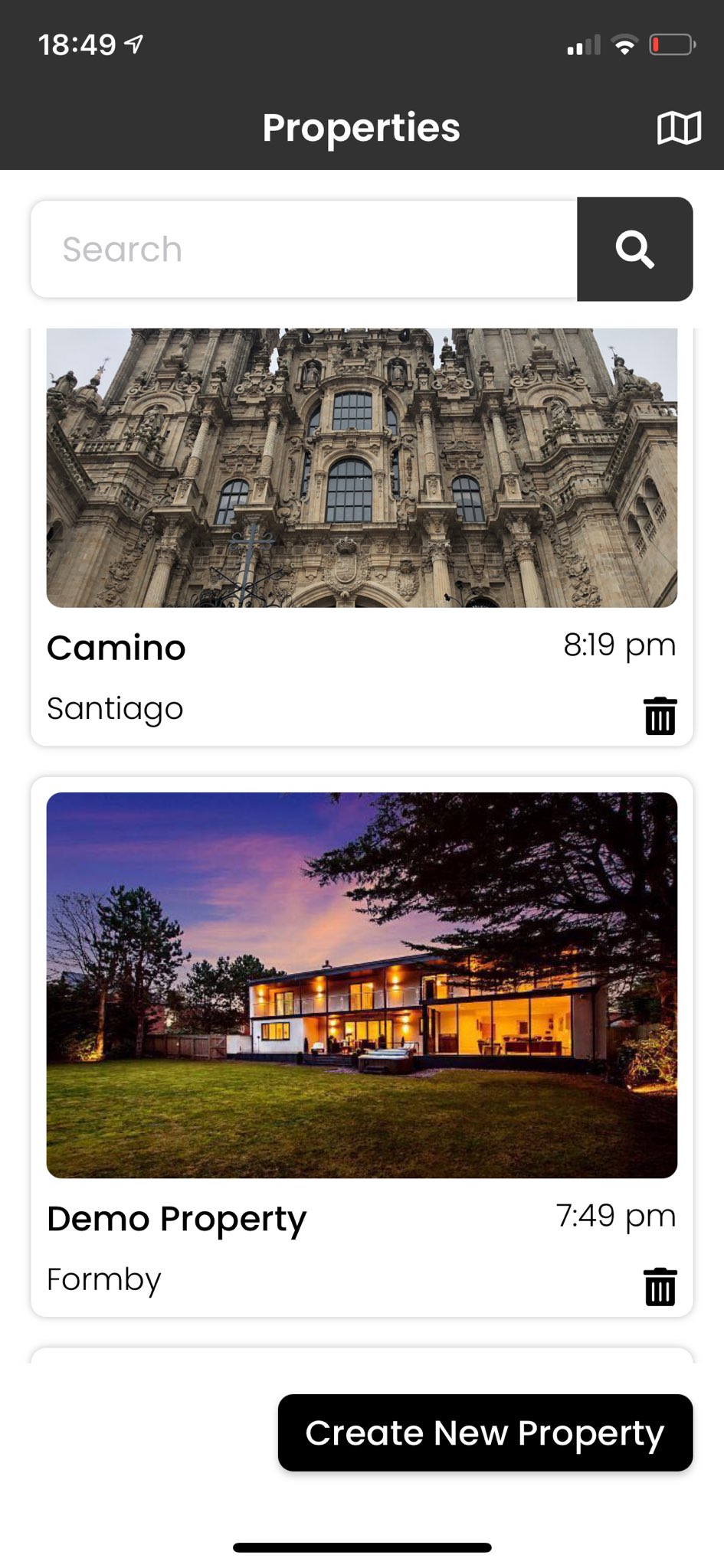
Task: Open the map view icon
Action: pyautogui.click(x=678, y=127)
